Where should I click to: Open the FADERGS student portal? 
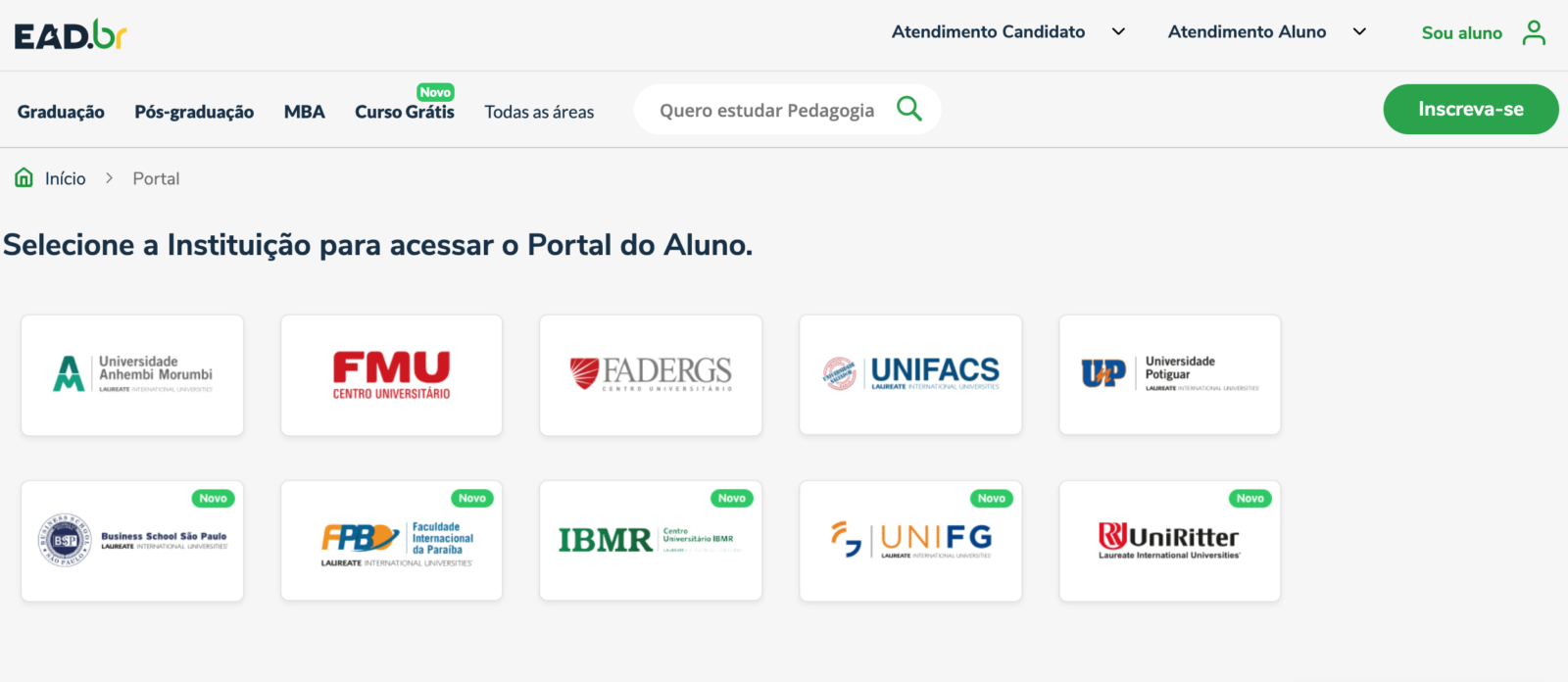(x=651, y=375)
